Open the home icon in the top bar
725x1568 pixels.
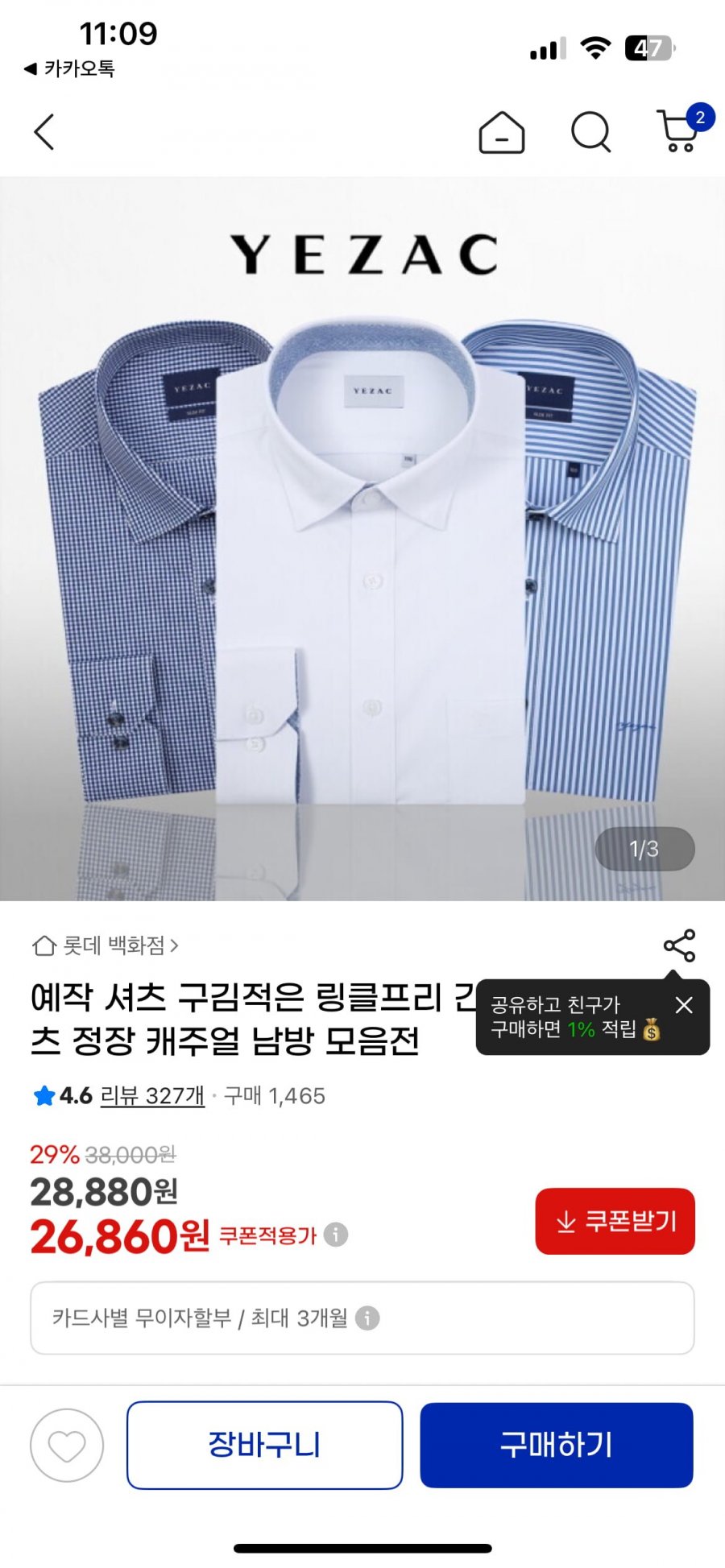click(501, 132)
